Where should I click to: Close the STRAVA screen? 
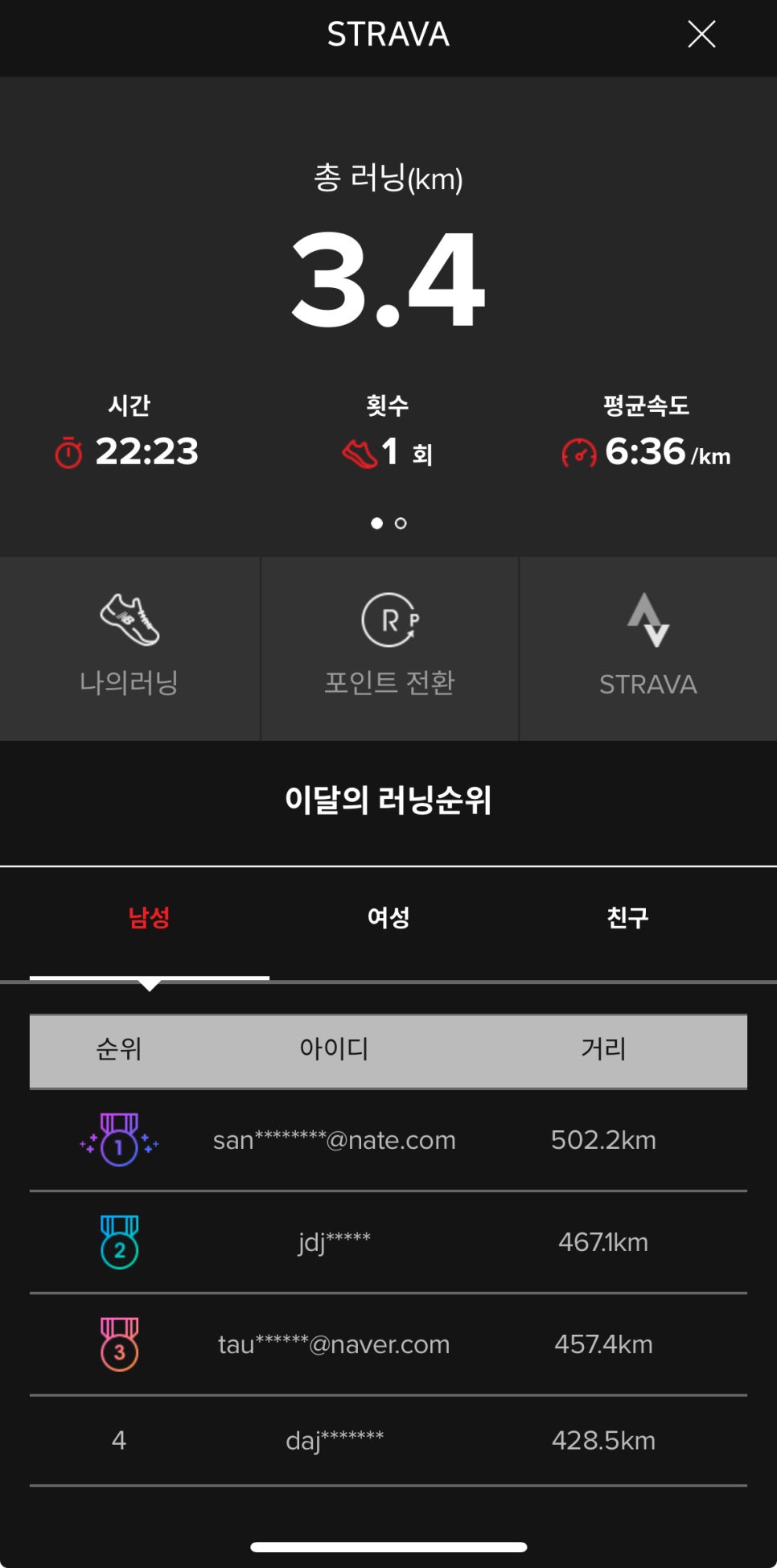coord(701,35)
